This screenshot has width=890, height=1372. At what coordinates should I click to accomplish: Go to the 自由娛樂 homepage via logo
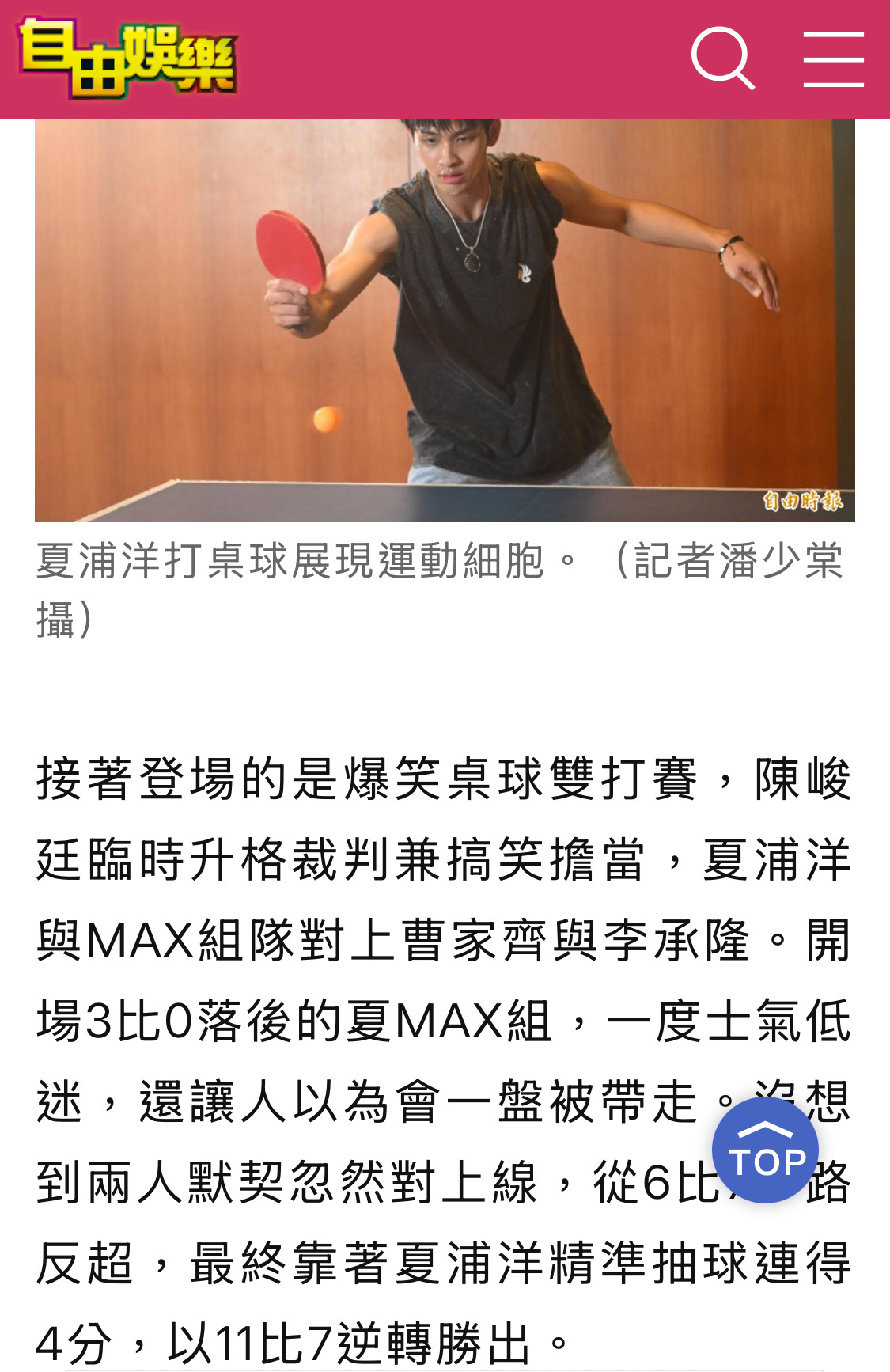click(128, 59)
